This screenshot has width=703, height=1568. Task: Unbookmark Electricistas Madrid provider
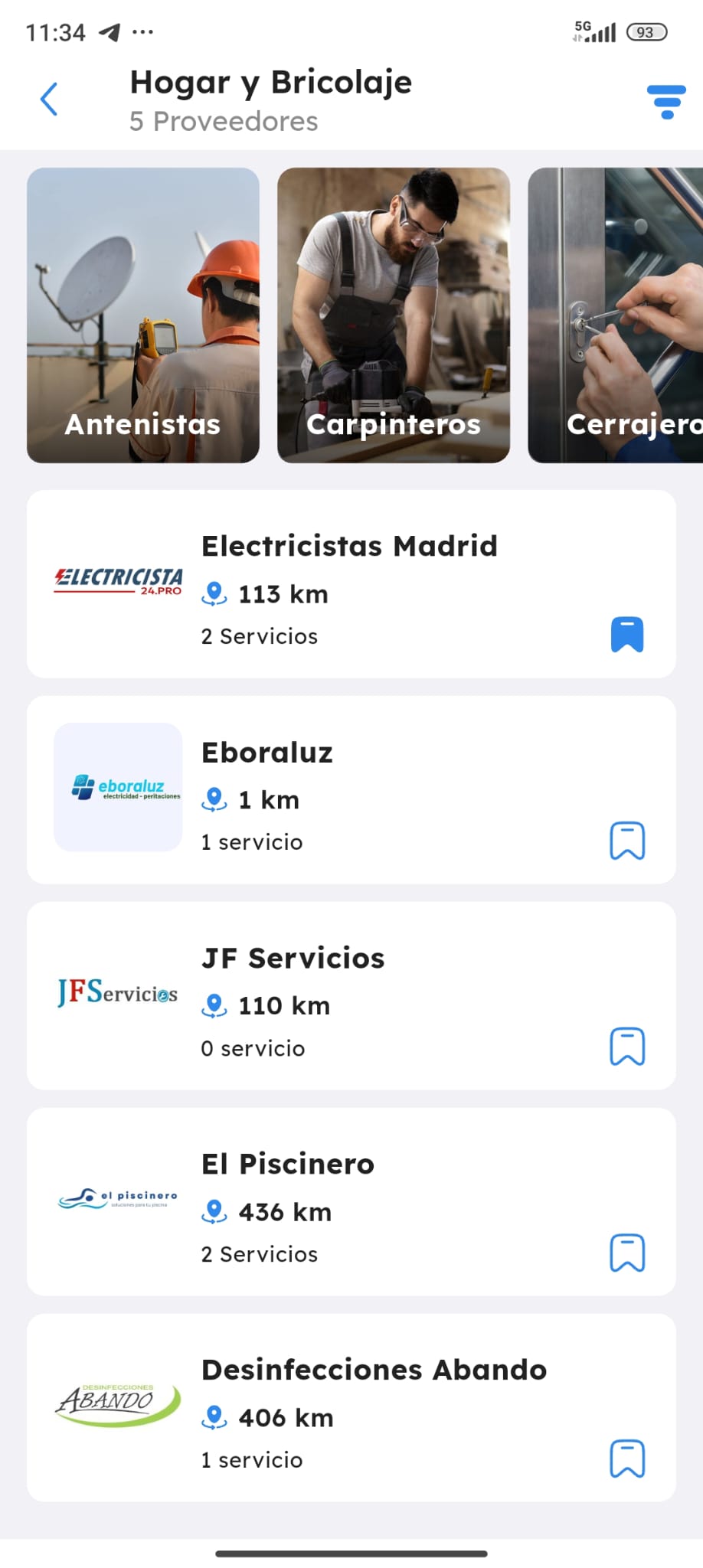click(626, 634)
